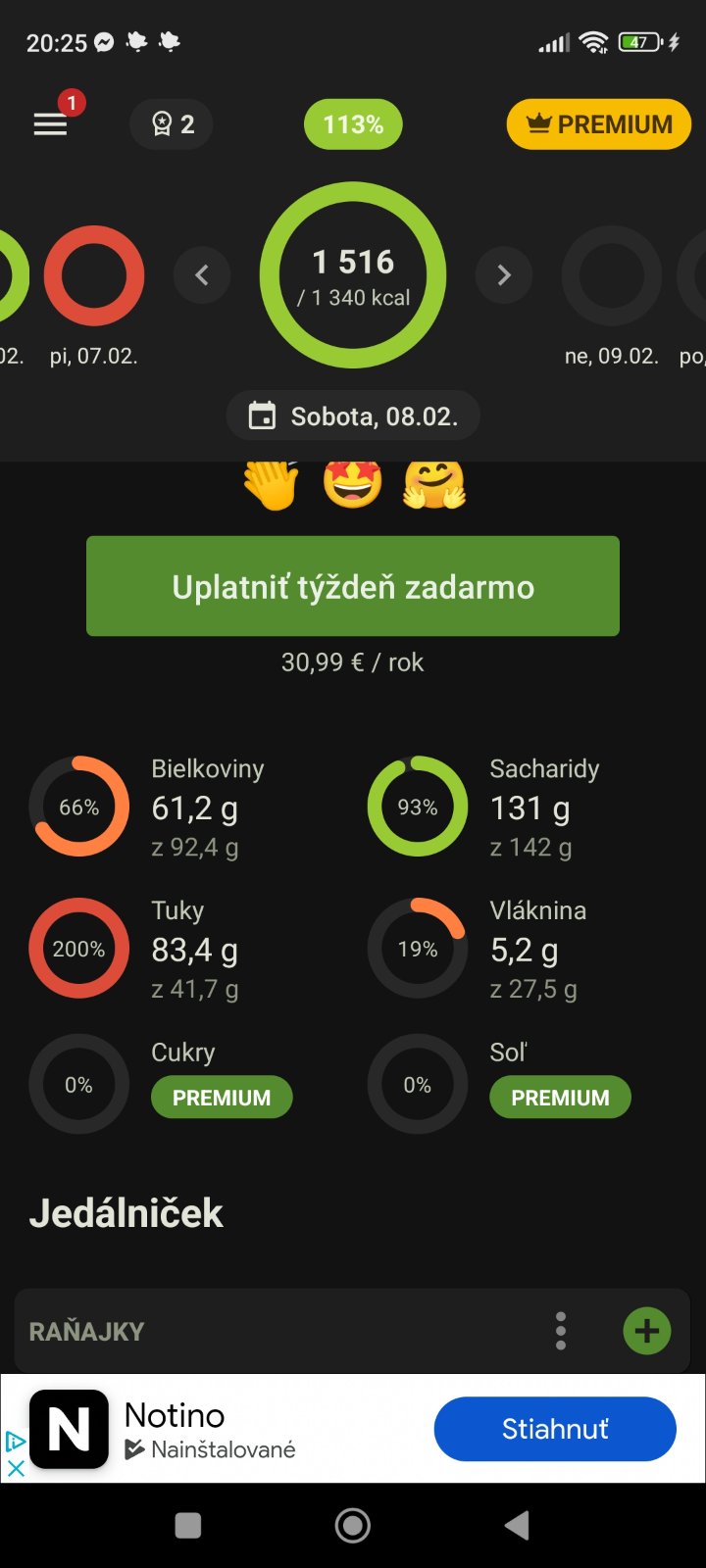This screenshot has width=706, height=1568.
Task: Tap the 113% progress chip
Action: point(353,124)
